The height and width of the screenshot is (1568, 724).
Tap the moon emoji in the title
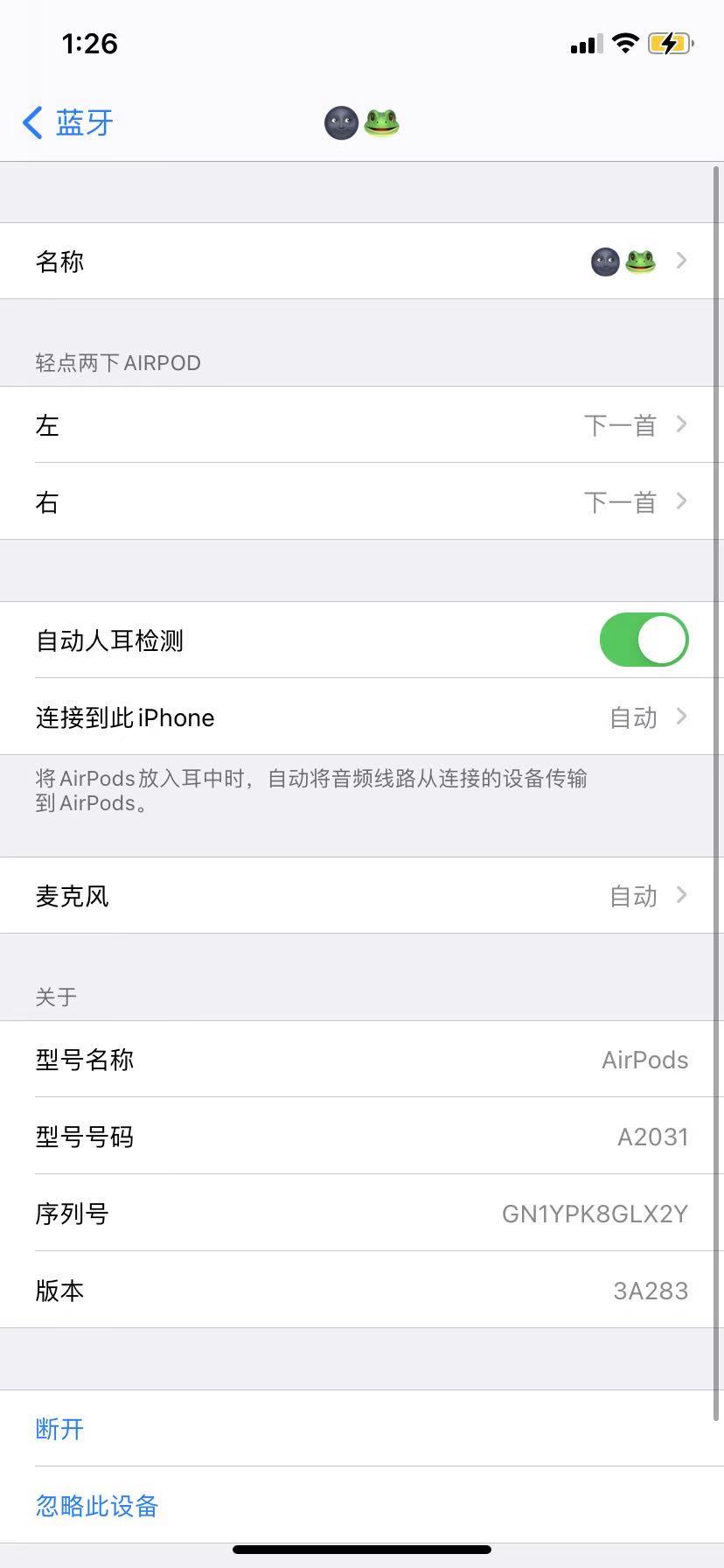tap(341, 122)
